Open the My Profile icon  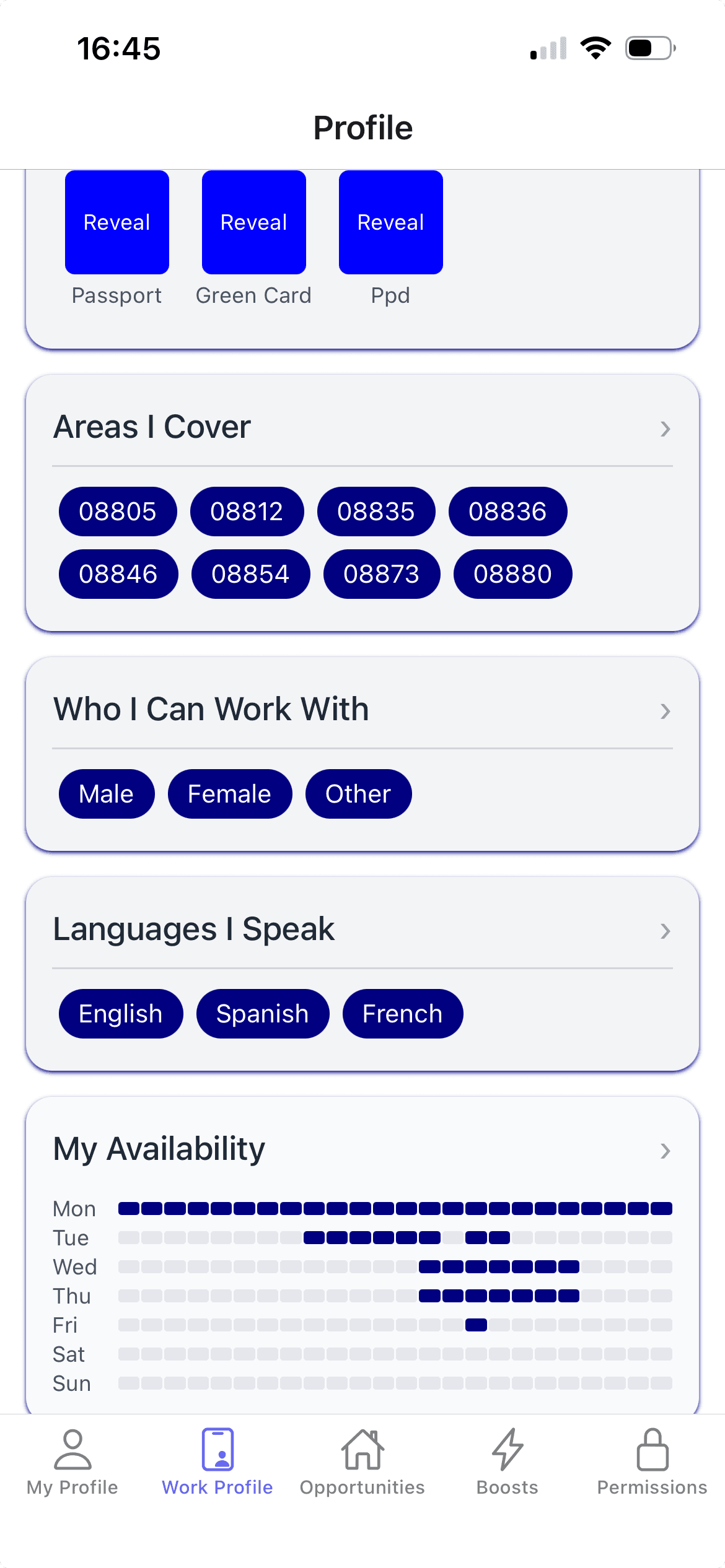(x=71, y=1455)
